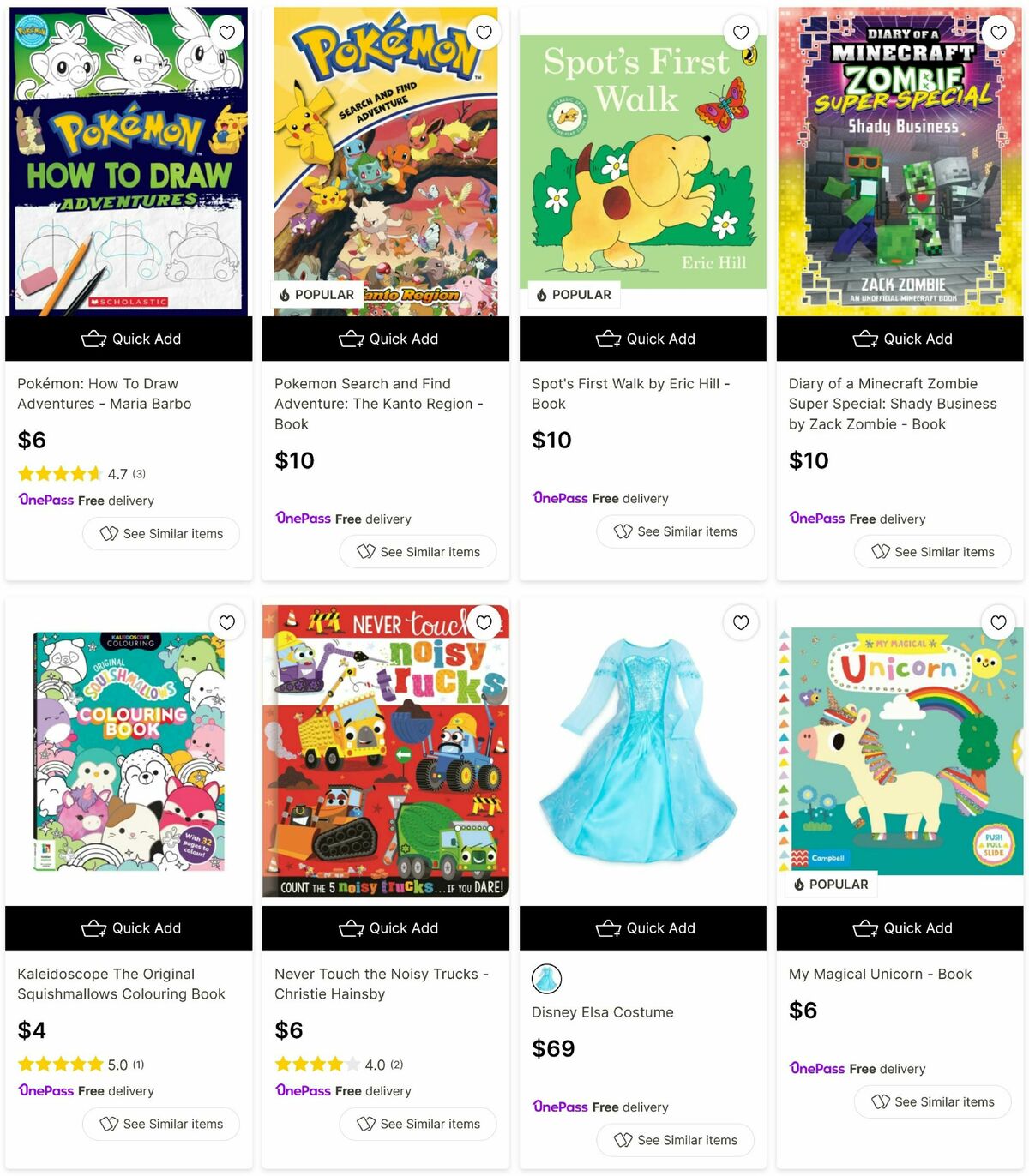
Task: Add the Disney Elsa Costume to favourites
Action: click(x=741, y=623)
